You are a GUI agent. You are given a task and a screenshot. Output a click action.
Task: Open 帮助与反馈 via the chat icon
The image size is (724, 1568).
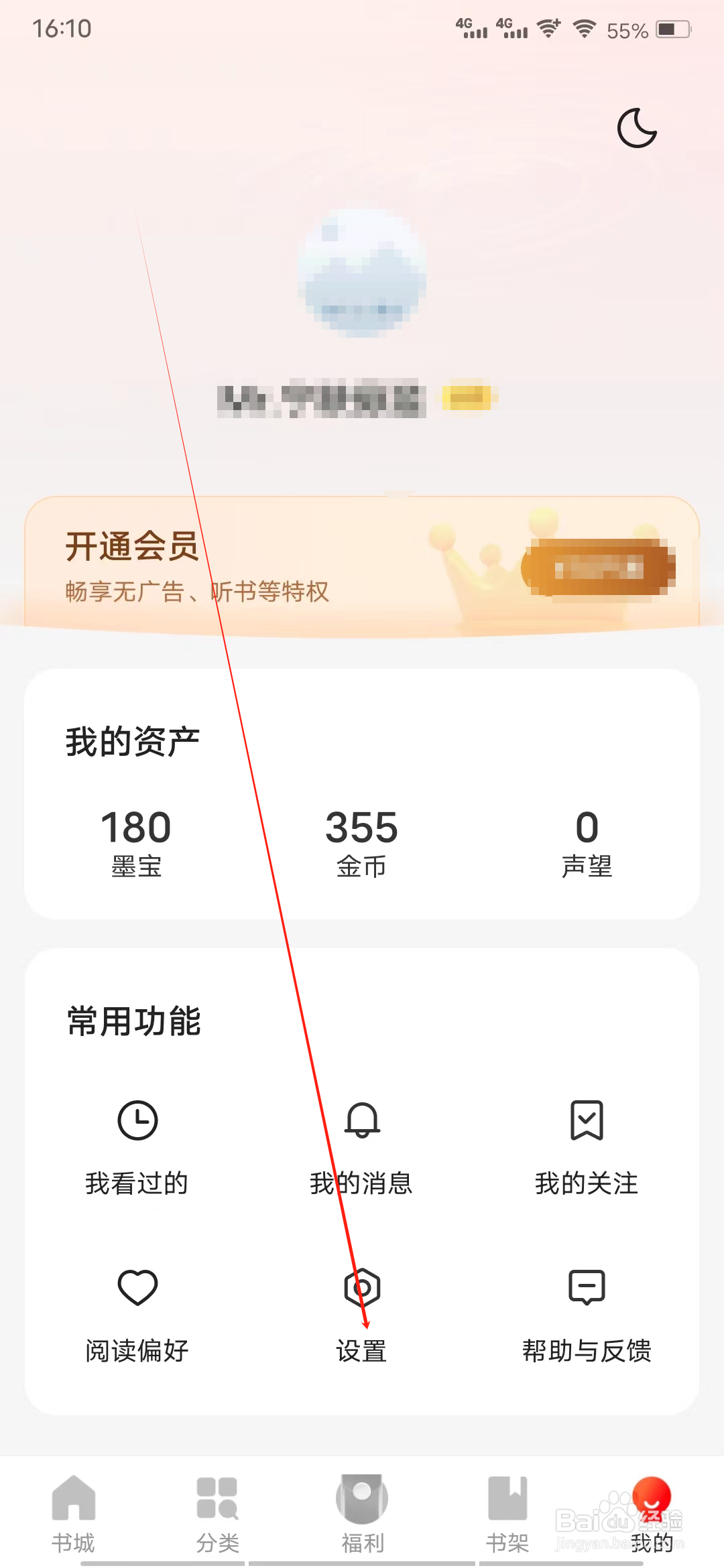(x=587, y=1287)
